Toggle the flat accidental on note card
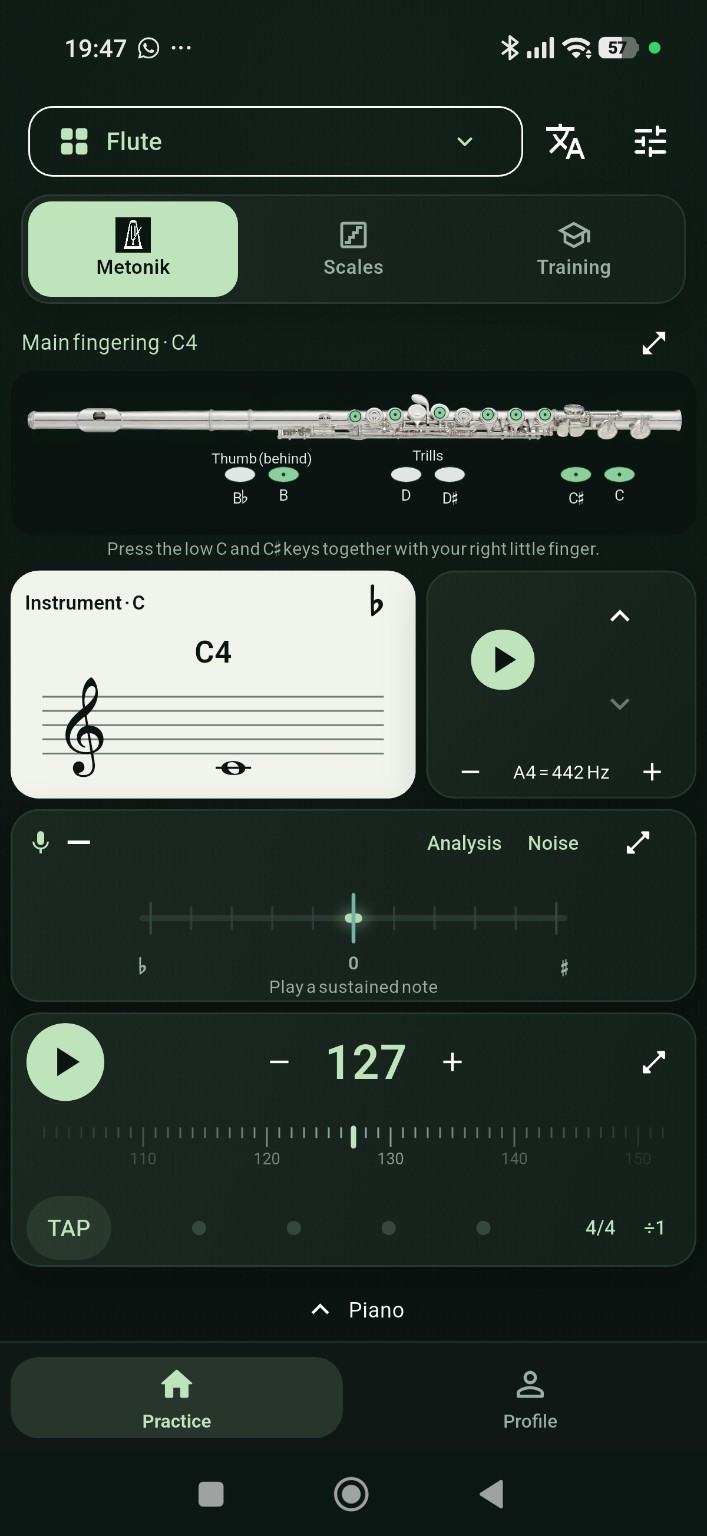This screenshot has width=707, height=1536. (x=376, y=601)
